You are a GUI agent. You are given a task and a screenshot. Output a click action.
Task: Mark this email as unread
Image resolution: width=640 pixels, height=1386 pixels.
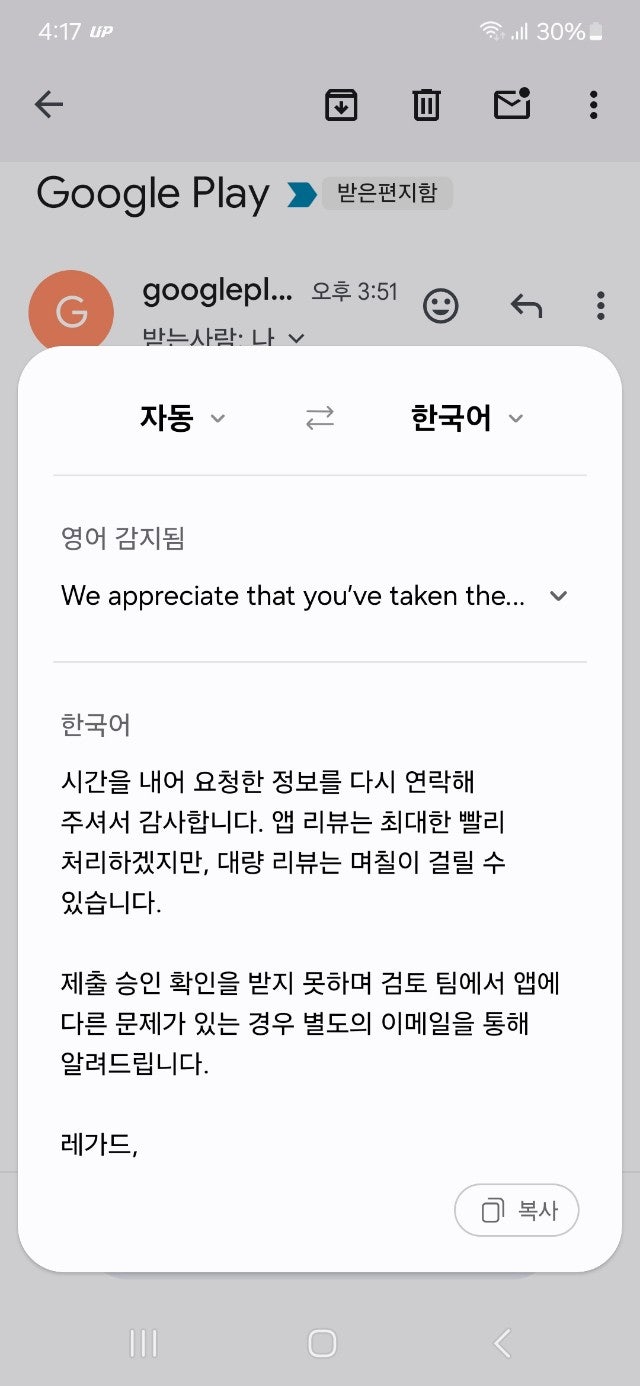coord(512,105)
